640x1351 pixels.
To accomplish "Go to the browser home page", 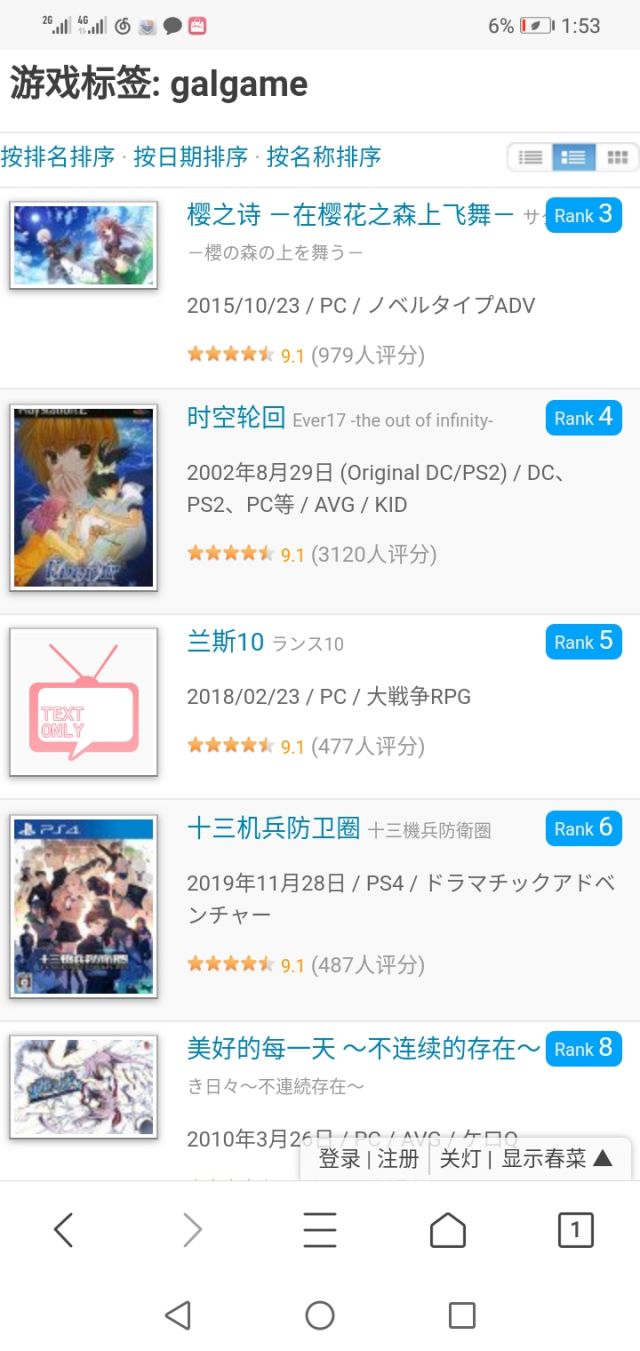I will click(x=447, y=1230).
